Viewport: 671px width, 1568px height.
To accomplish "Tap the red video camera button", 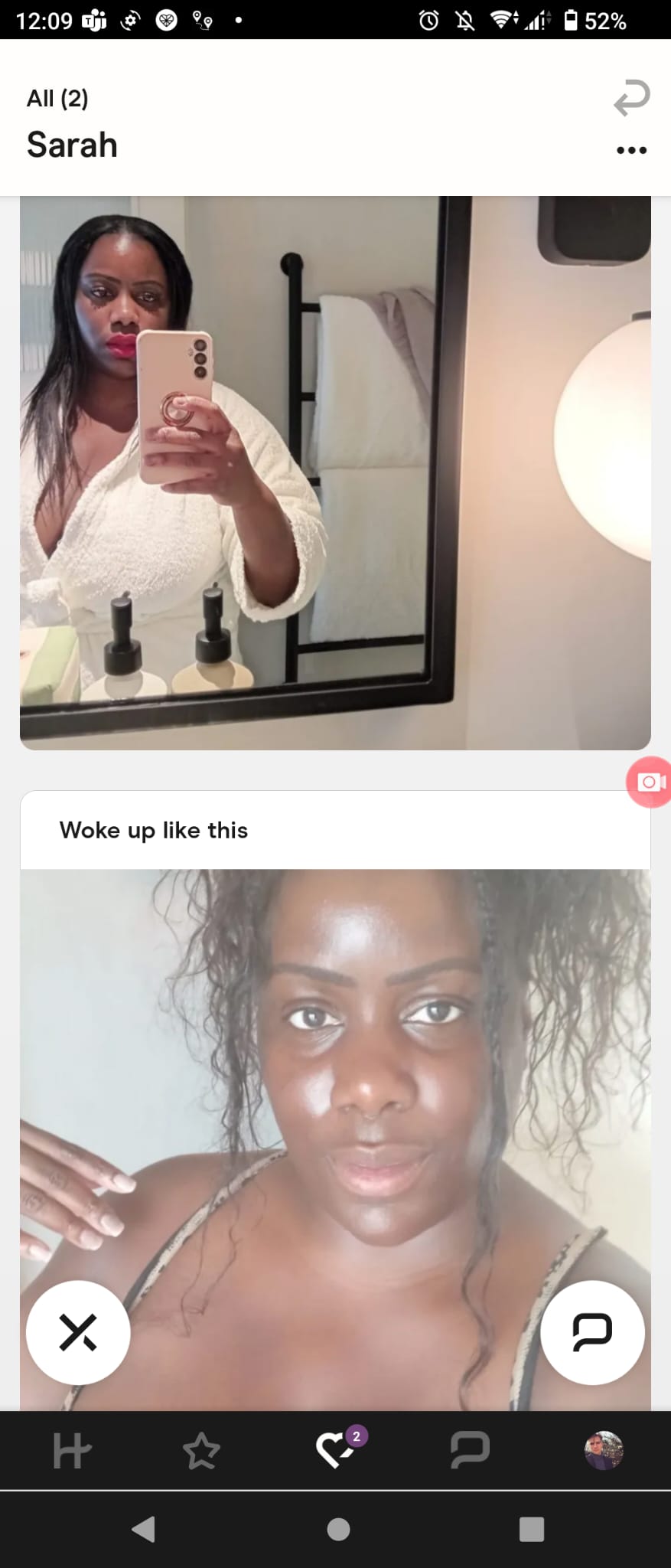I will [x=650, y=782].
